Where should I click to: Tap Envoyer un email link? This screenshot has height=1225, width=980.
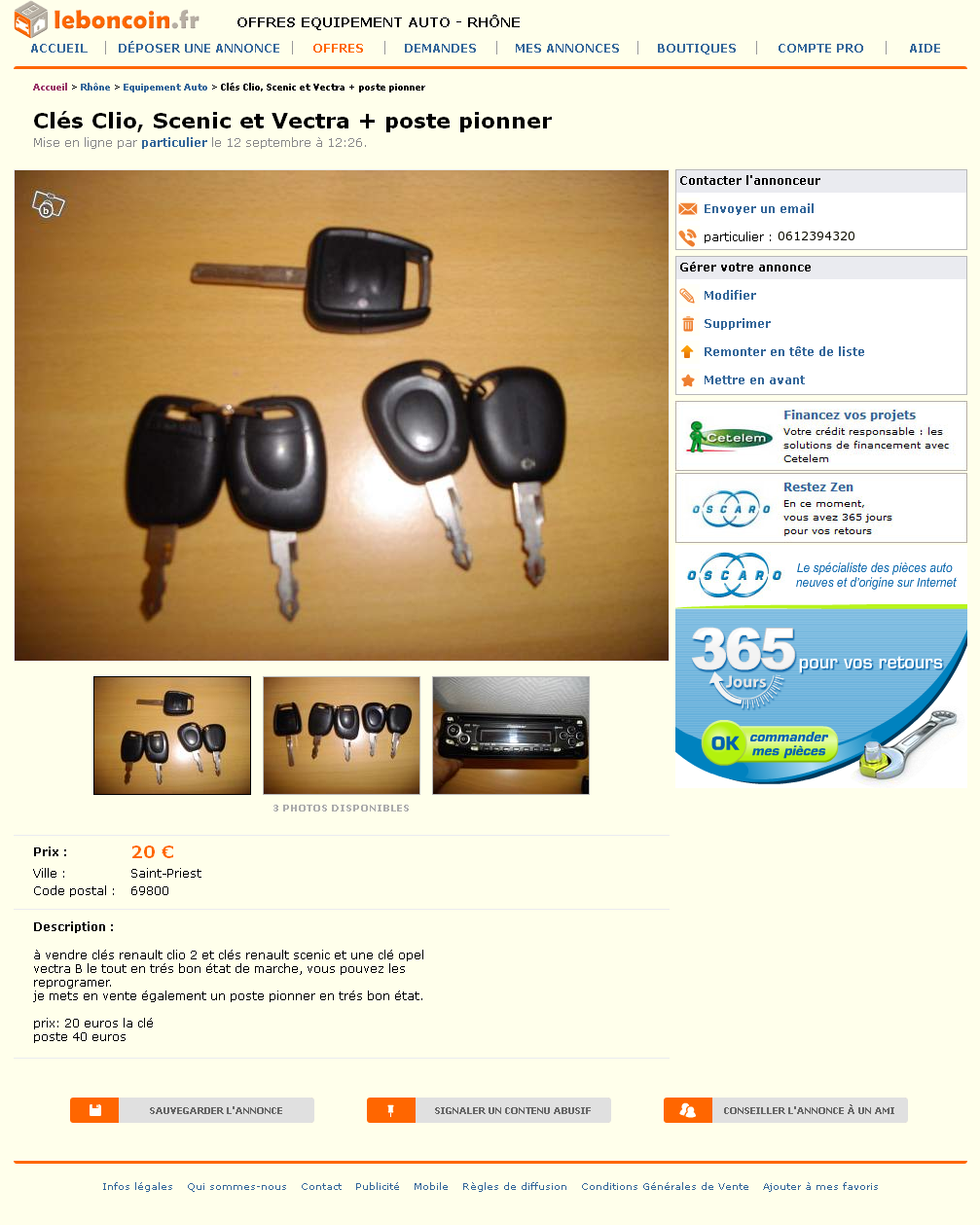point(758,209)
